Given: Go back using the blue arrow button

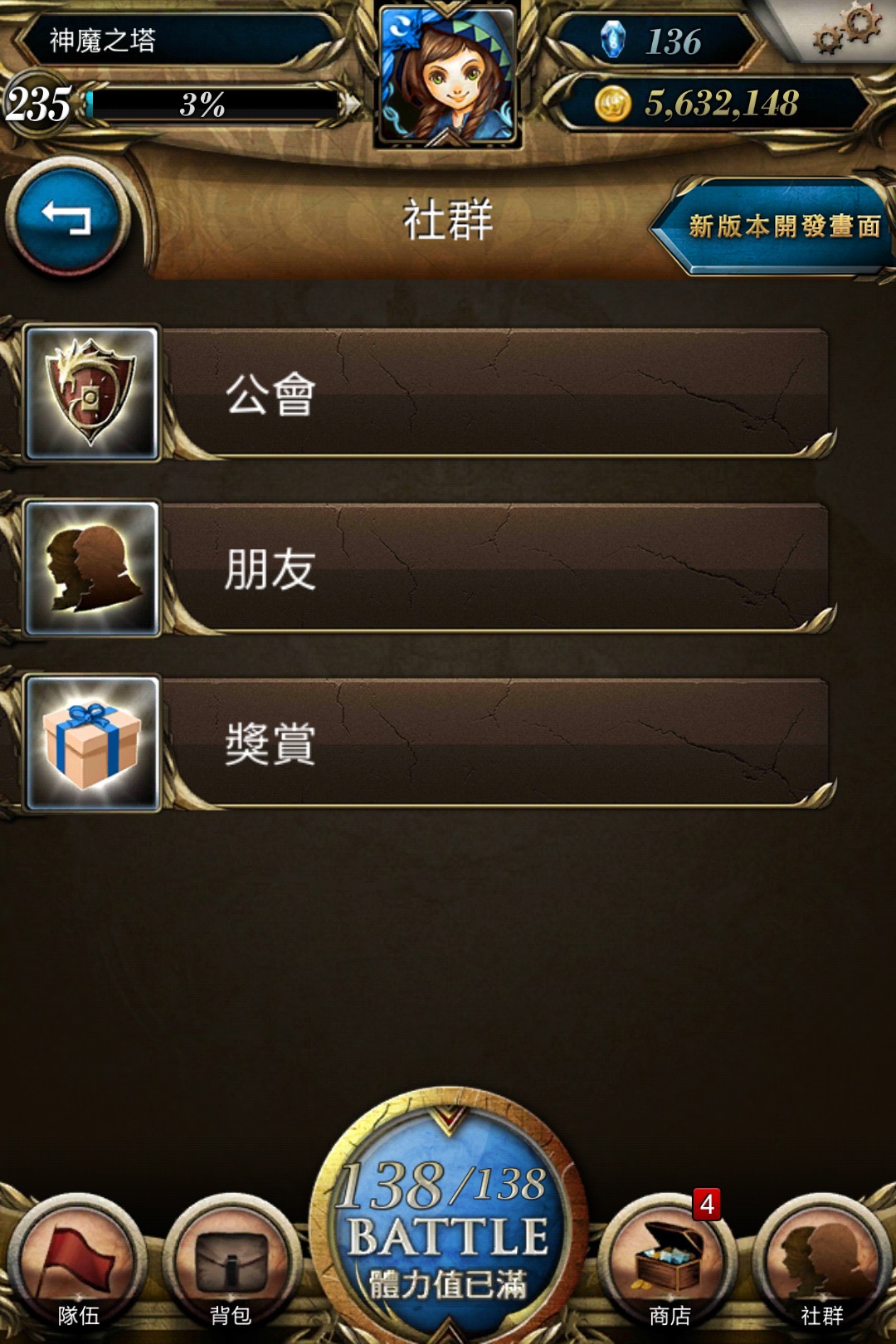Looking at the screenshot, I should pos(66,217).
